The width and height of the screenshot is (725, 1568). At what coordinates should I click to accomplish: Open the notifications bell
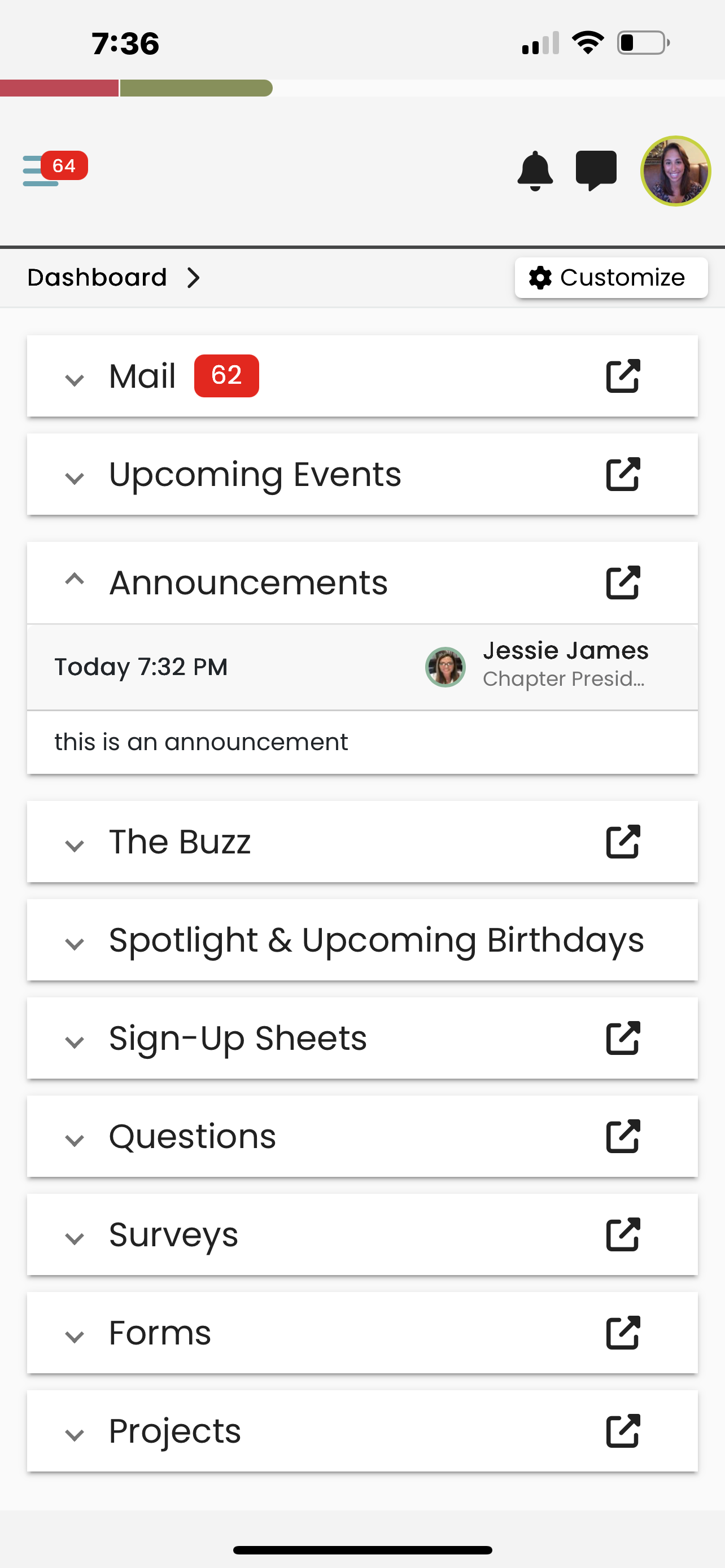point(535,170)
